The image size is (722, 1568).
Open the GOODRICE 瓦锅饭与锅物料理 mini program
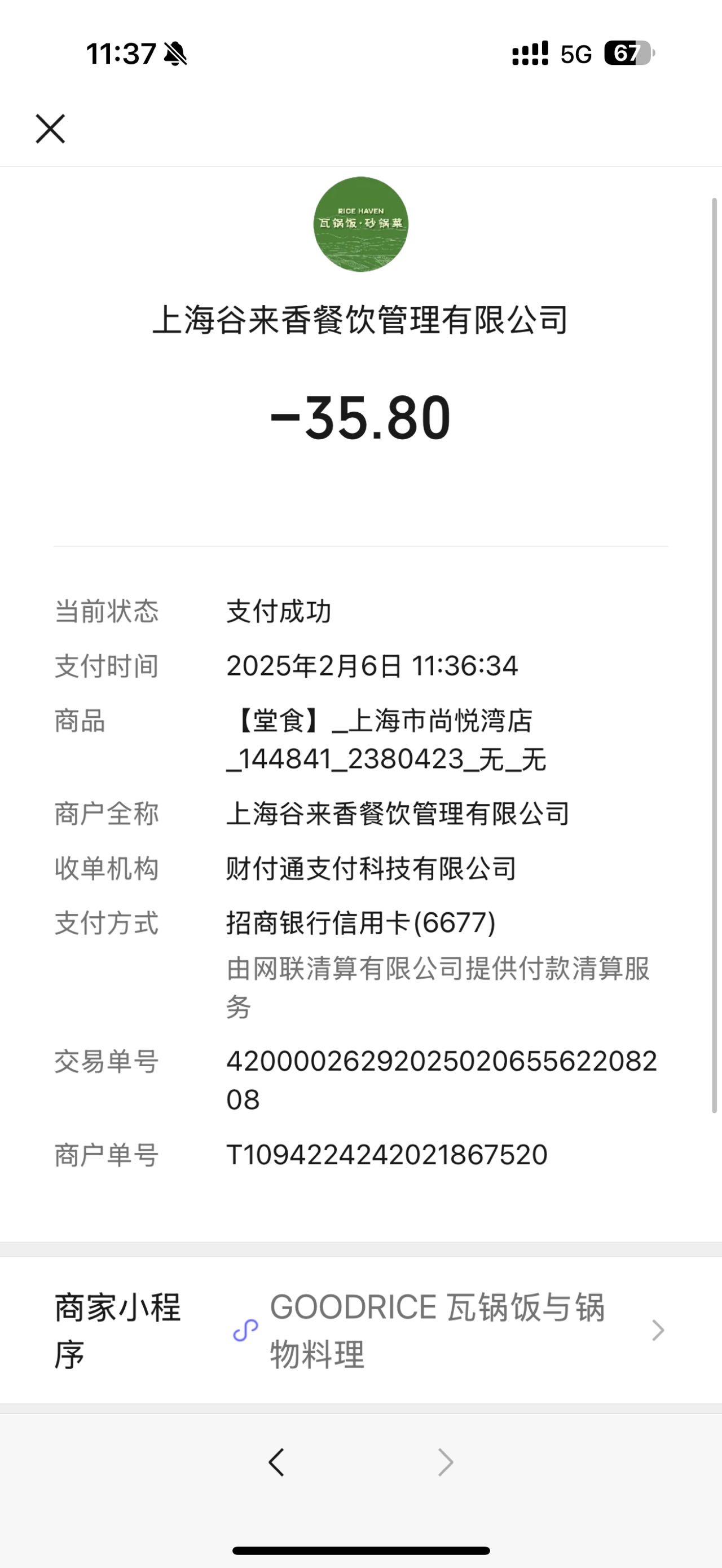(361, 1331)
